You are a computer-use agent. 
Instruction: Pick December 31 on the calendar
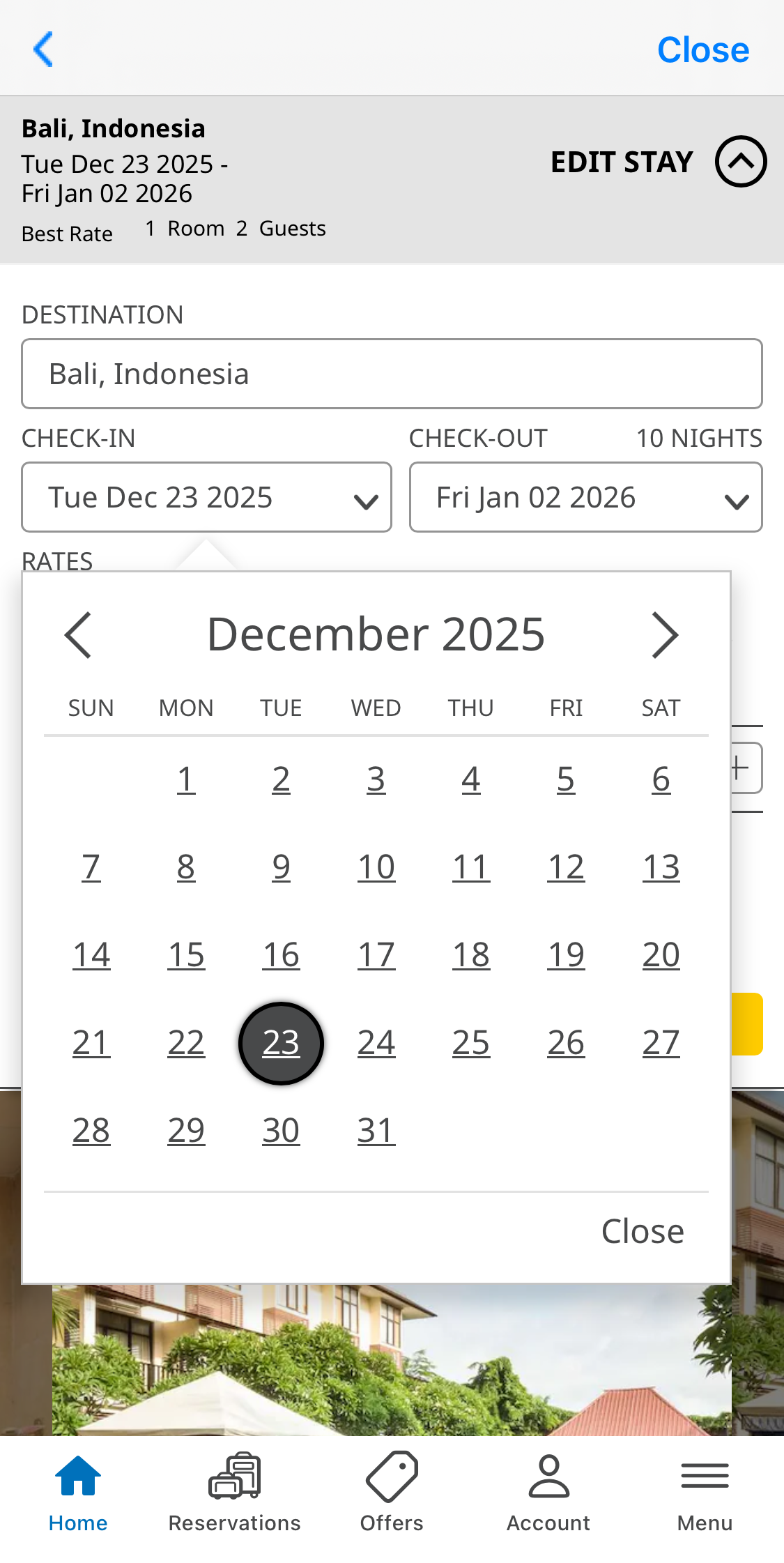376,1129
